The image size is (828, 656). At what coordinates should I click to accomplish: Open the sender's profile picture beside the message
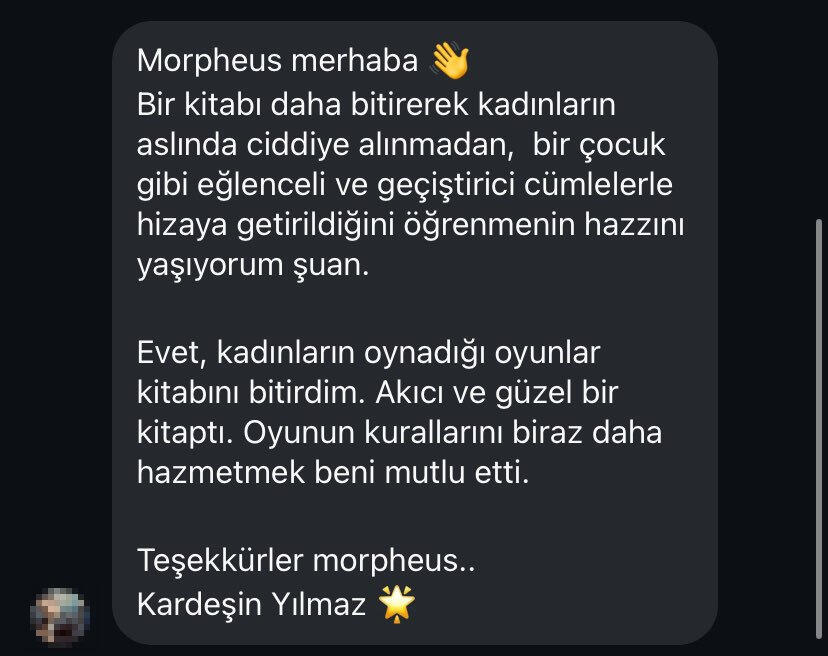(60, 612)
